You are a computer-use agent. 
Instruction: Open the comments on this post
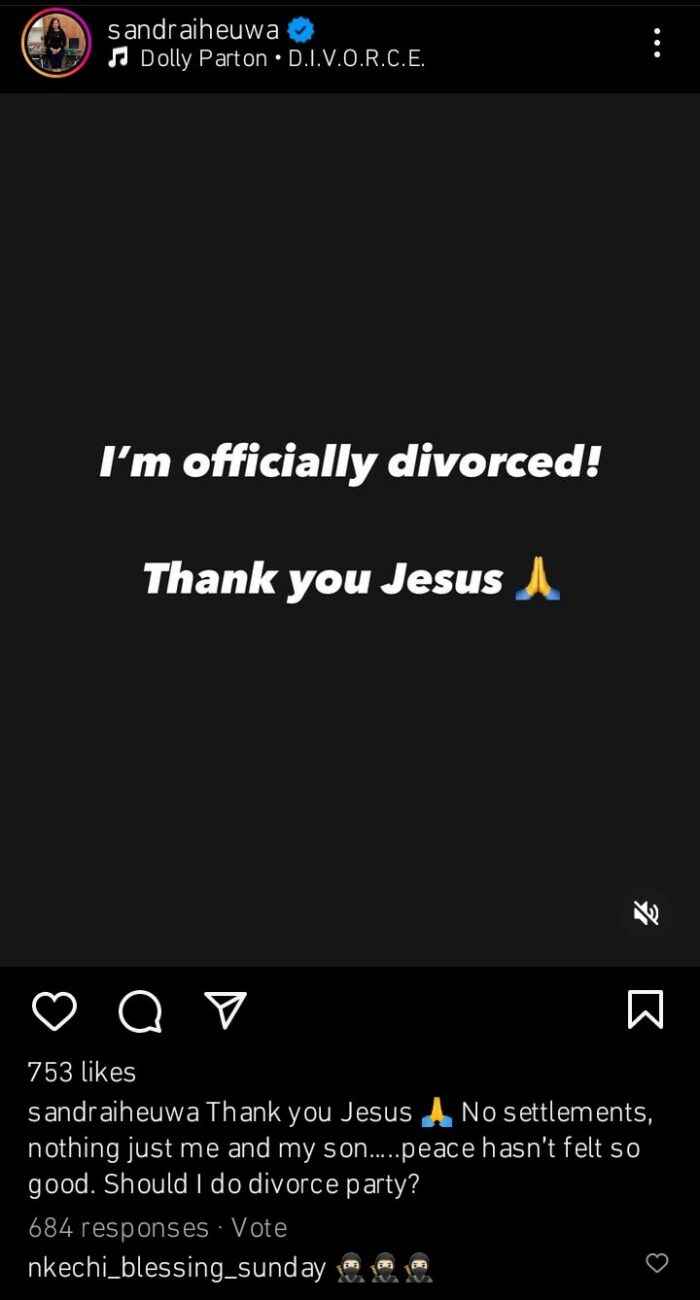[x=140, y=1010]
